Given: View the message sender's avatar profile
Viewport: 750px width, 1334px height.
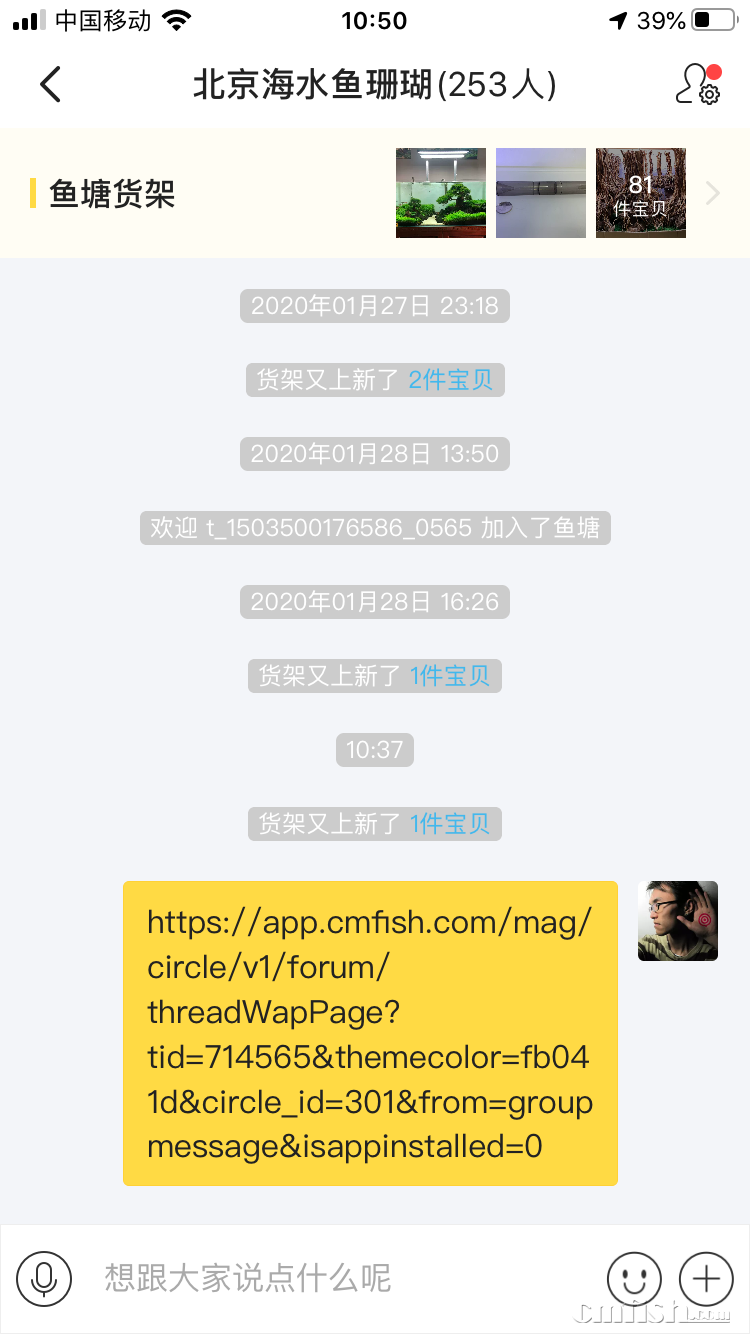Looking at the screenshot, I should [x=678, y=921].
